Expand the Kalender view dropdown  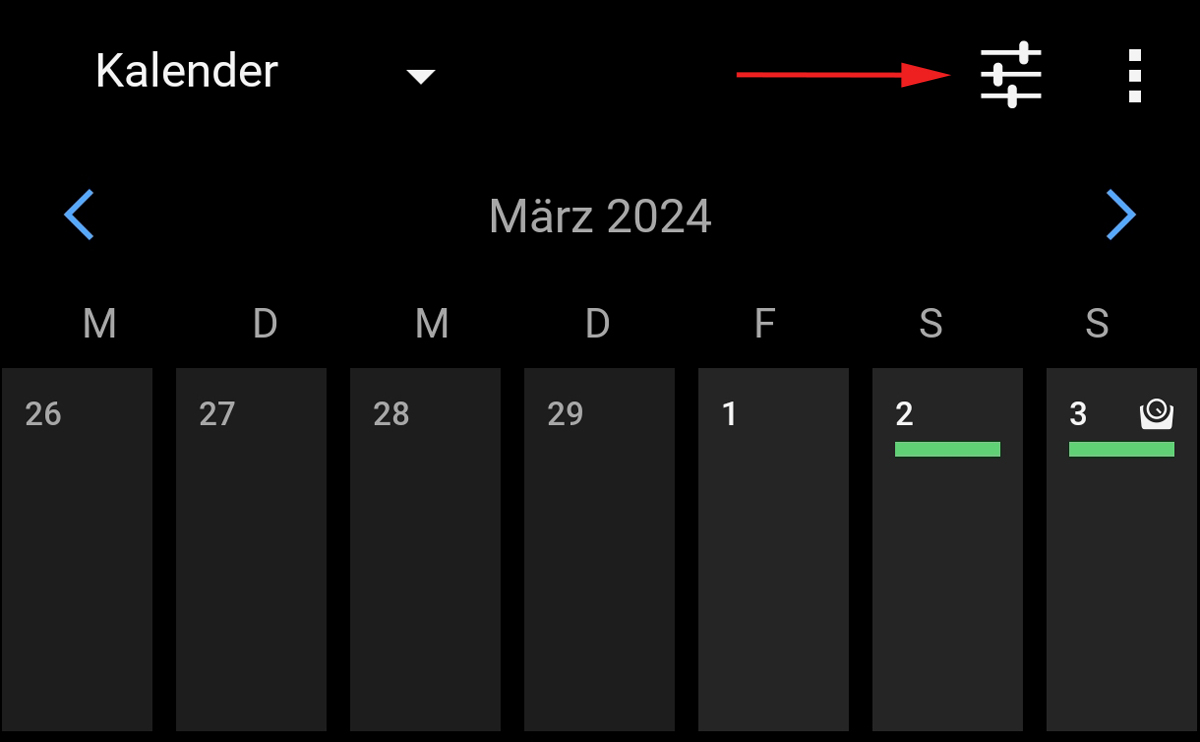tap(421, 76)
